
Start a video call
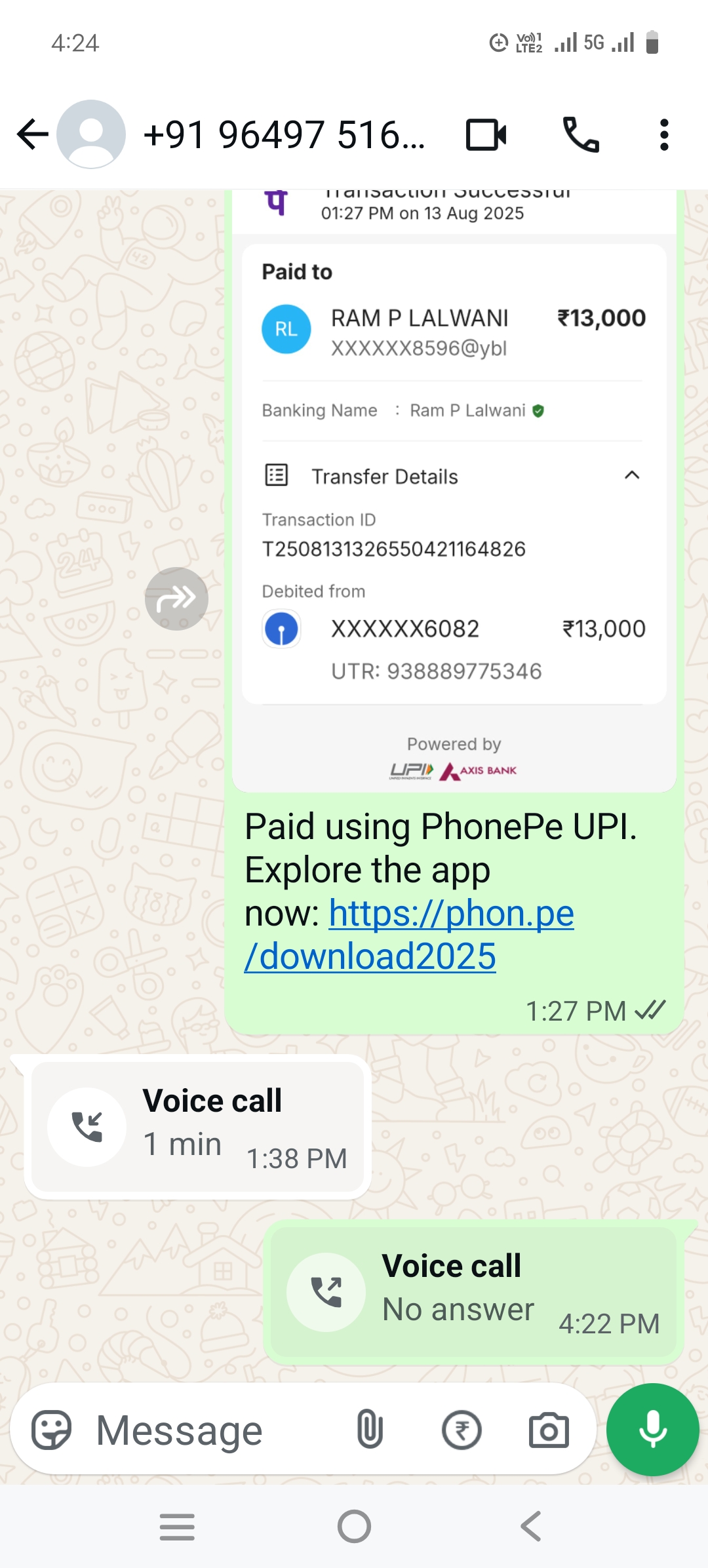point(486,134)
